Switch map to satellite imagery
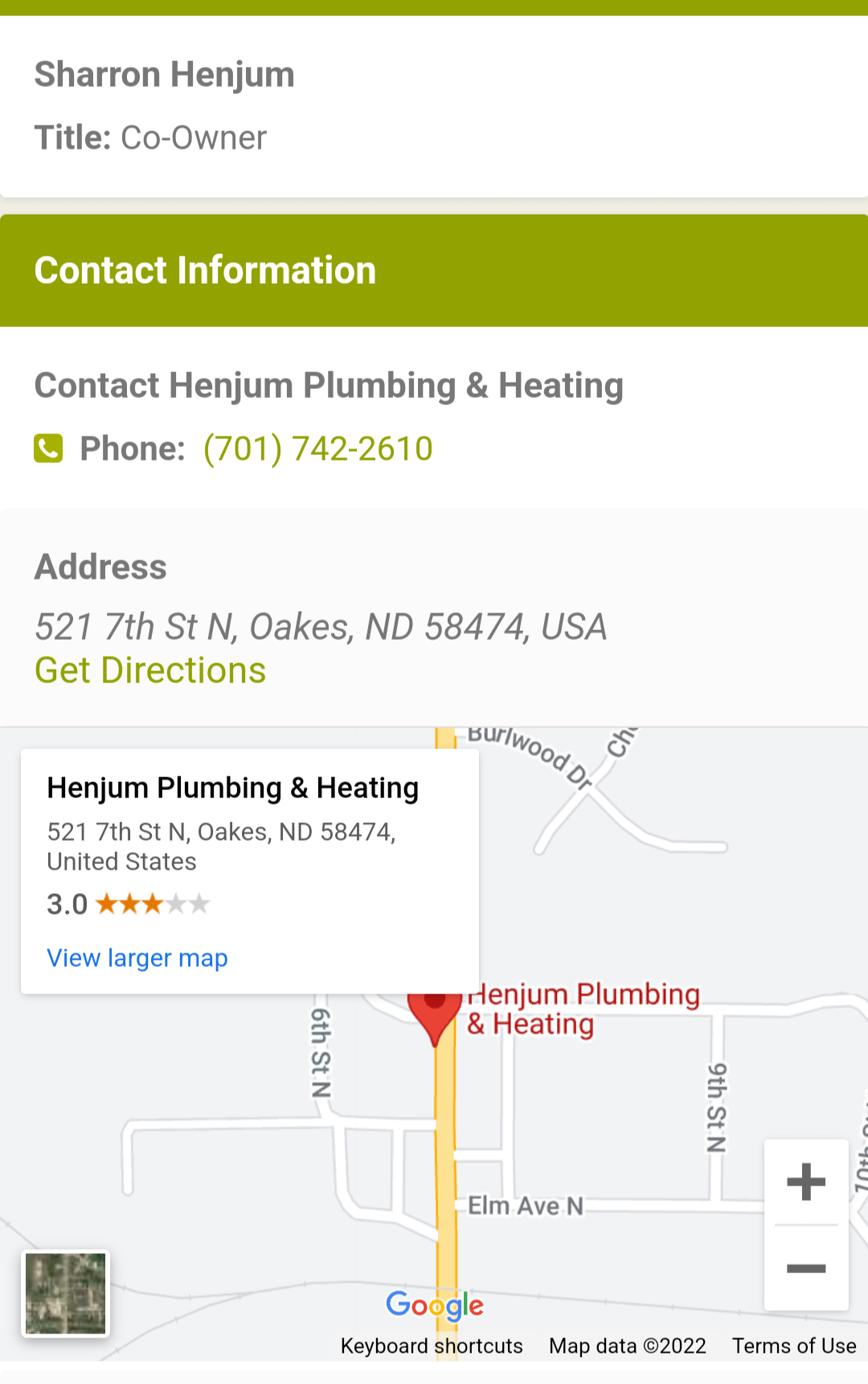Viewport: 868px width, 1384px height. coord(65,1293)
